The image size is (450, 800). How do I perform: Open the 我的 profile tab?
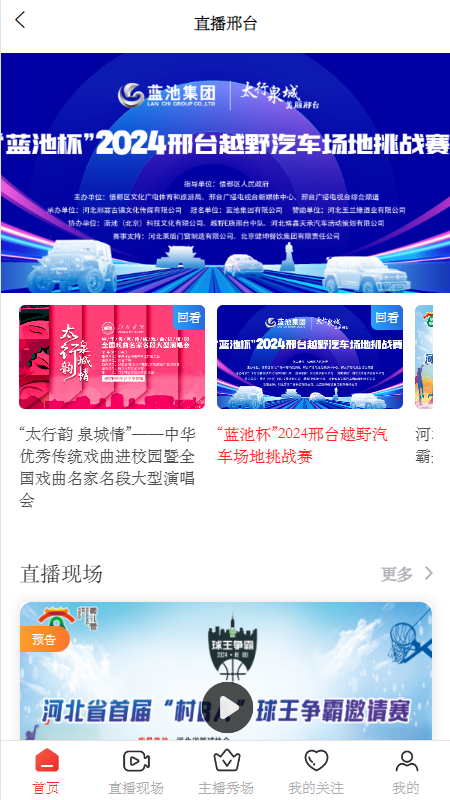coord(406,771)
